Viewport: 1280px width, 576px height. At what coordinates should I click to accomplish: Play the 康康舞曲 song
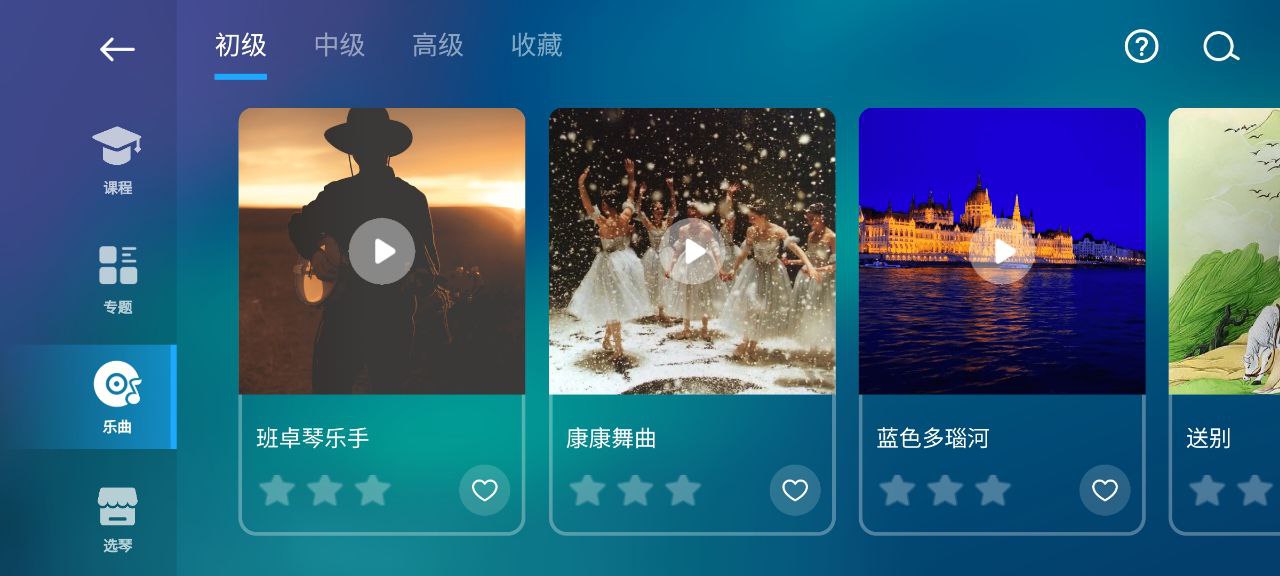pyautogui.click(x=692, y=251)
